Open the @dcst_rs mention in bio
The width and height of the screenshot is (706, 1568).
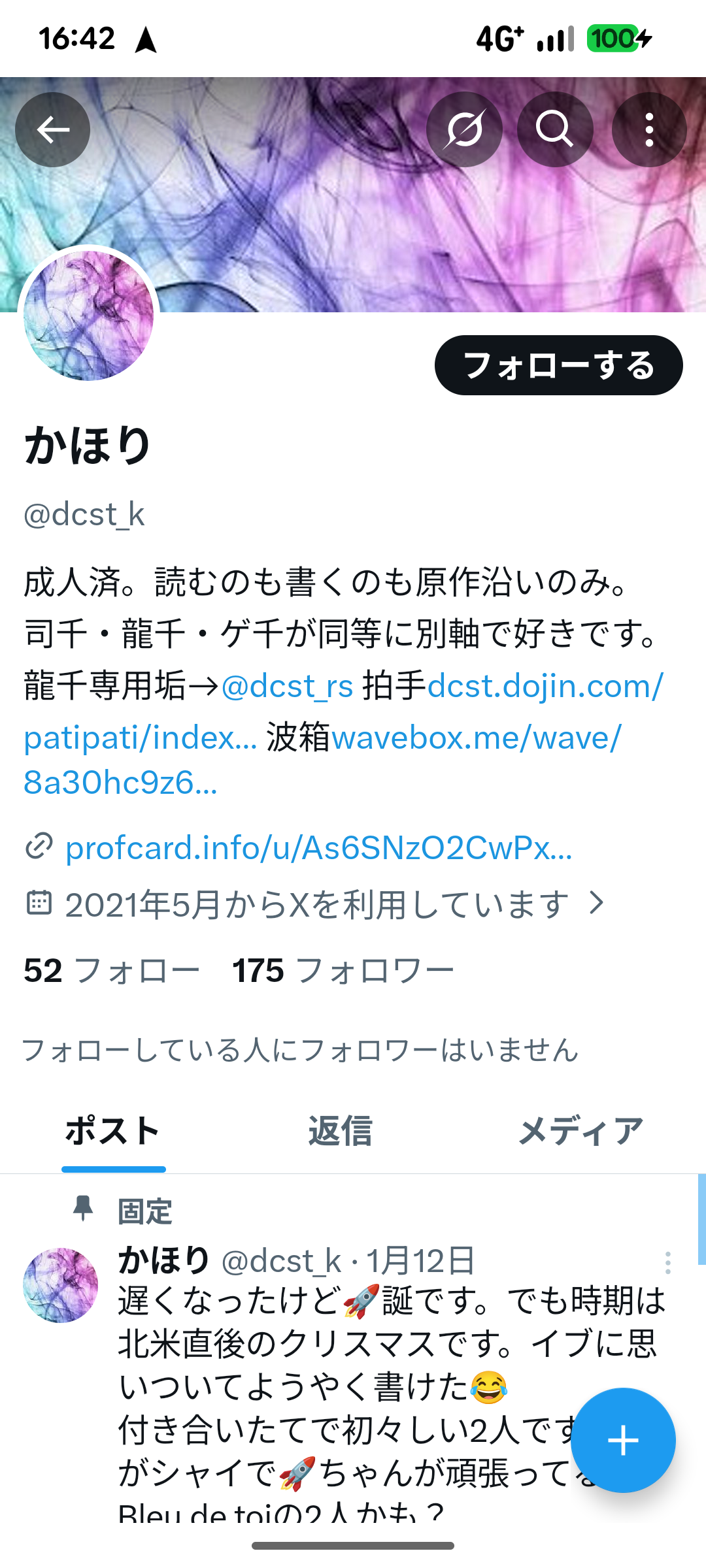288,687
